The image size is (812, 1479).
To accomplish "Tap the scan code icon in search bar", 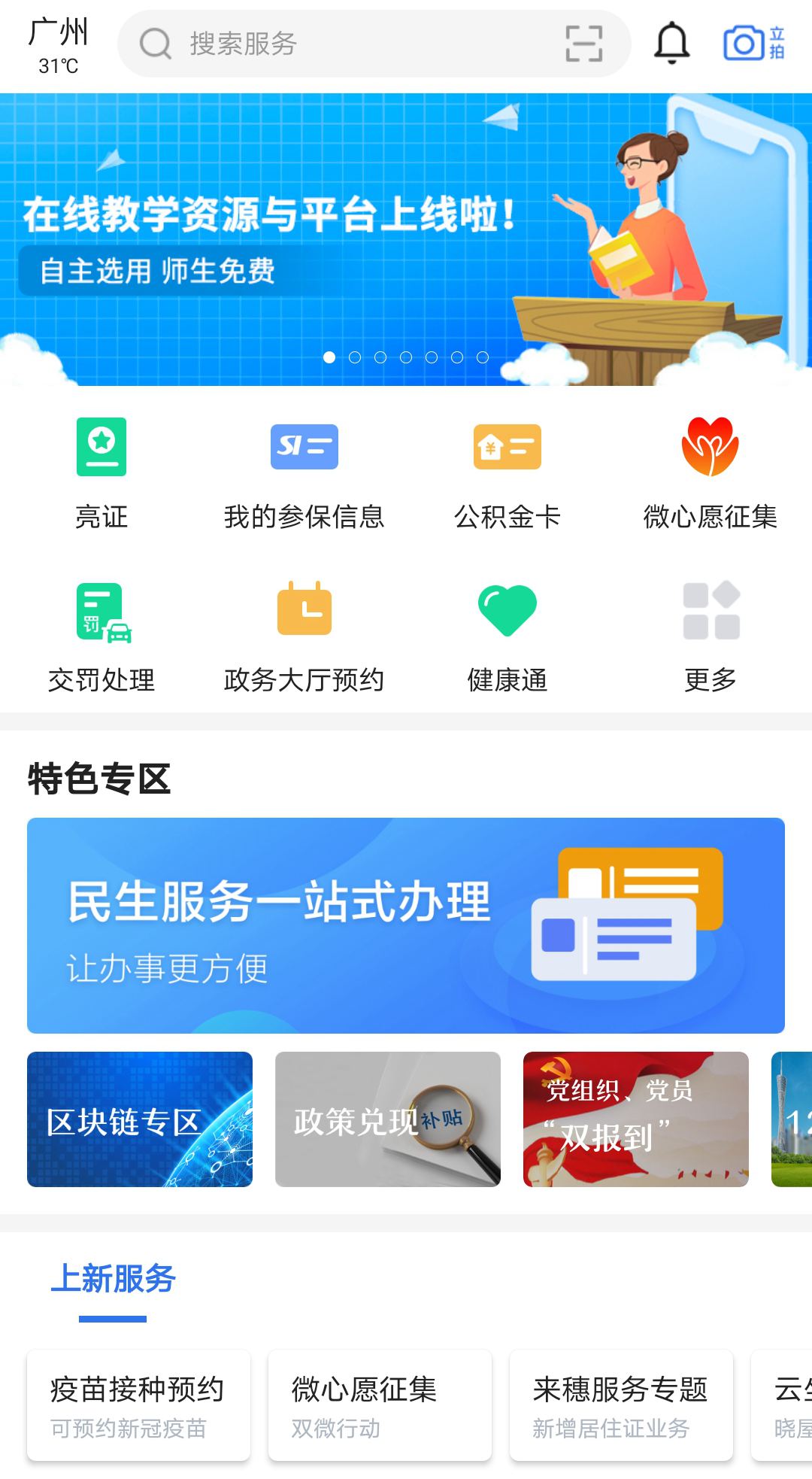I will [583, 44].
